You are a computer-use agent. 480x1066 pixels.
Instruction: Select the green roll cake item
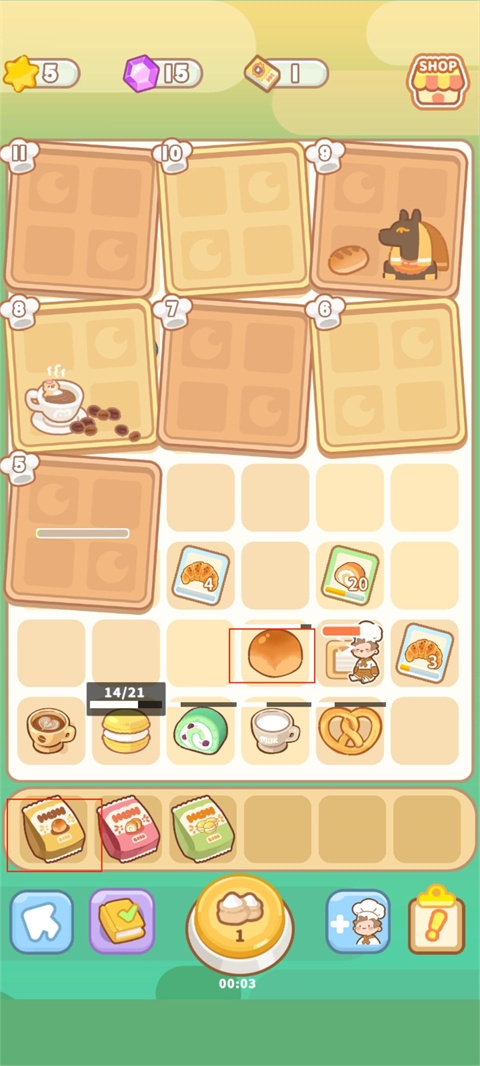point(201,731)
